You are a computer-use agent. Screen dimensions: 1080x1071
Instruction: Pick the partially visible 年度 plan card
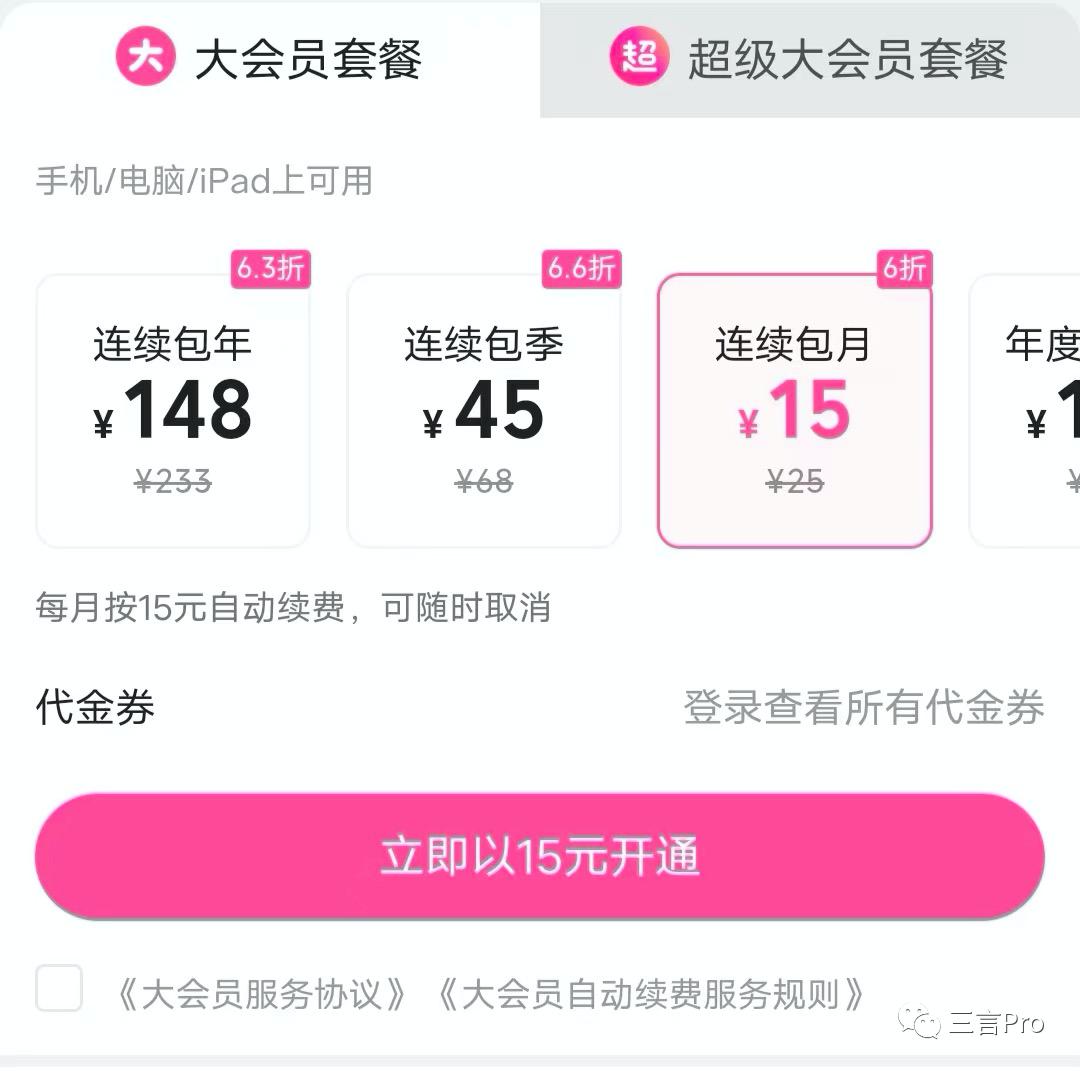[x=1030, y=411]
